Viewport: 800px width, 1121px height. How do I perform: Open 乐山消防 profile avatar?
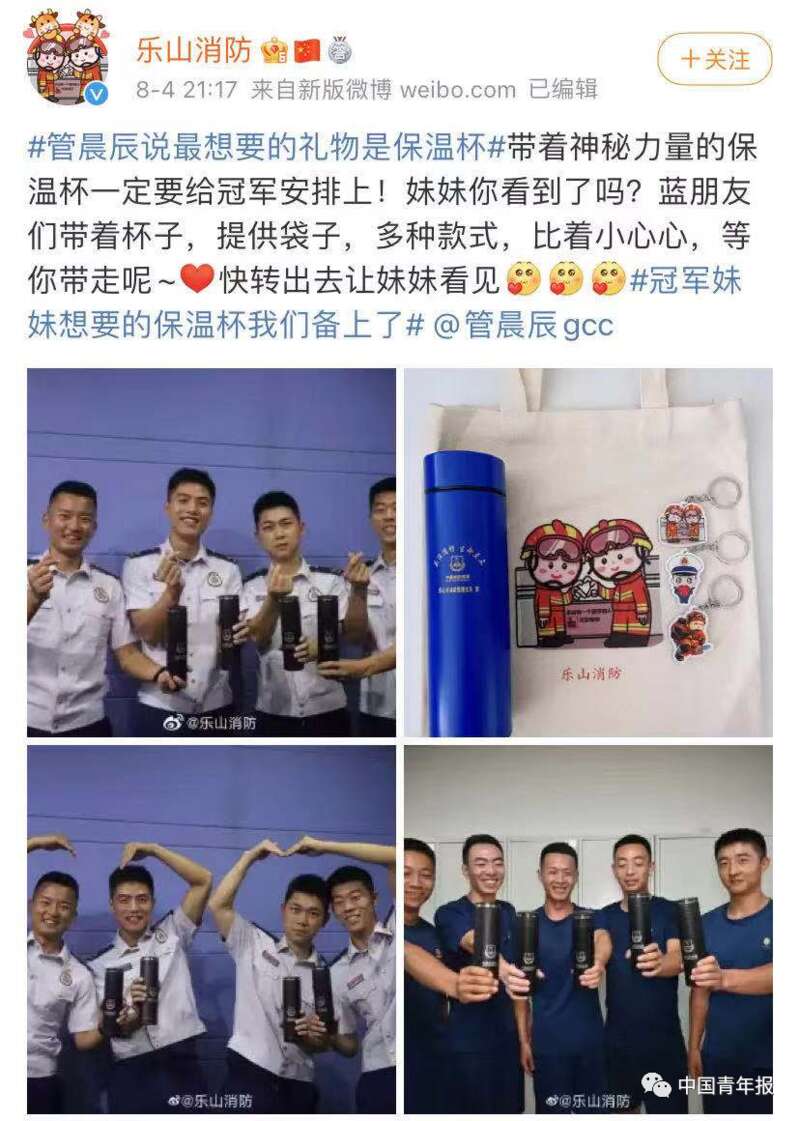coord(67,56)
